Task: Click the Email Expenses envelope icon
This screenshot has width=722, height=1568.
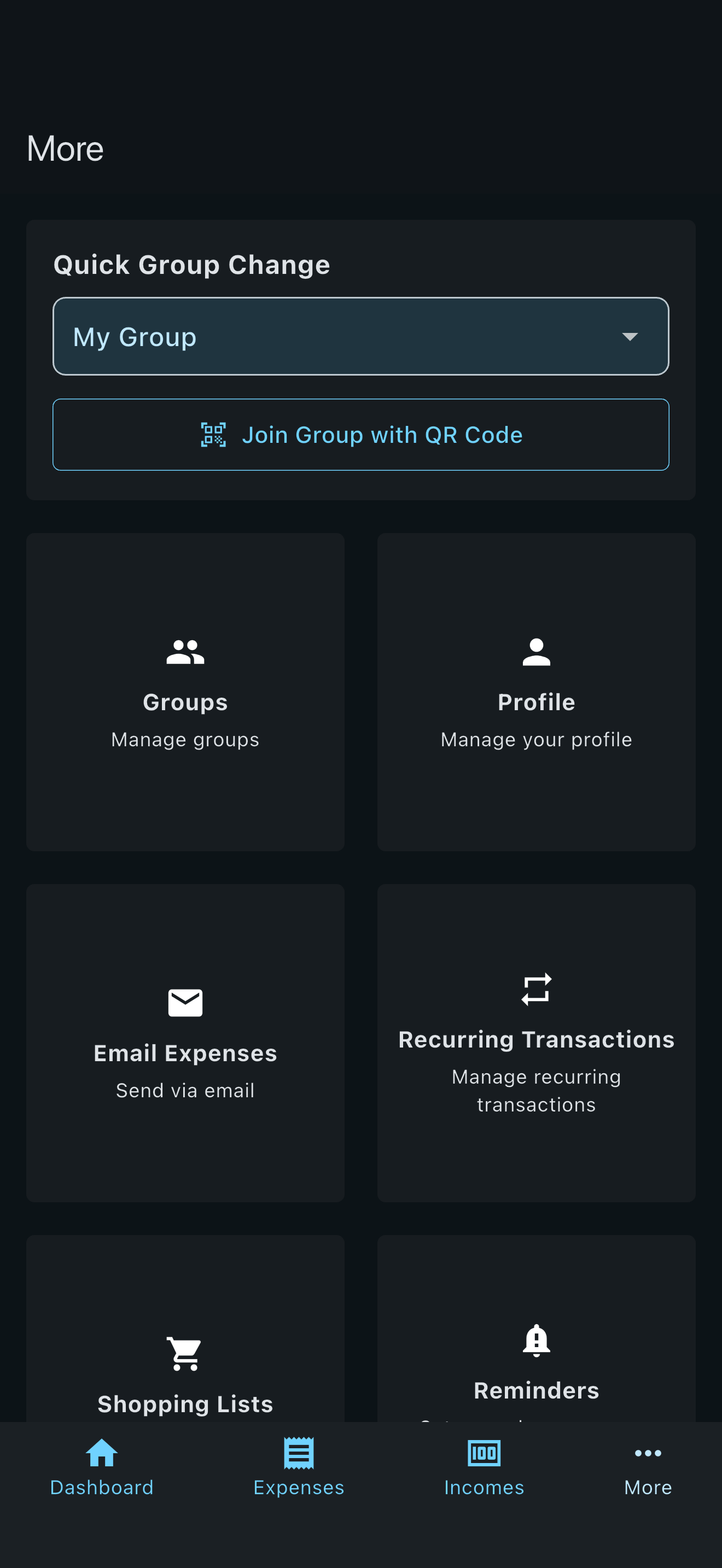Action: pyautogui.click(x=185, y=1002)
